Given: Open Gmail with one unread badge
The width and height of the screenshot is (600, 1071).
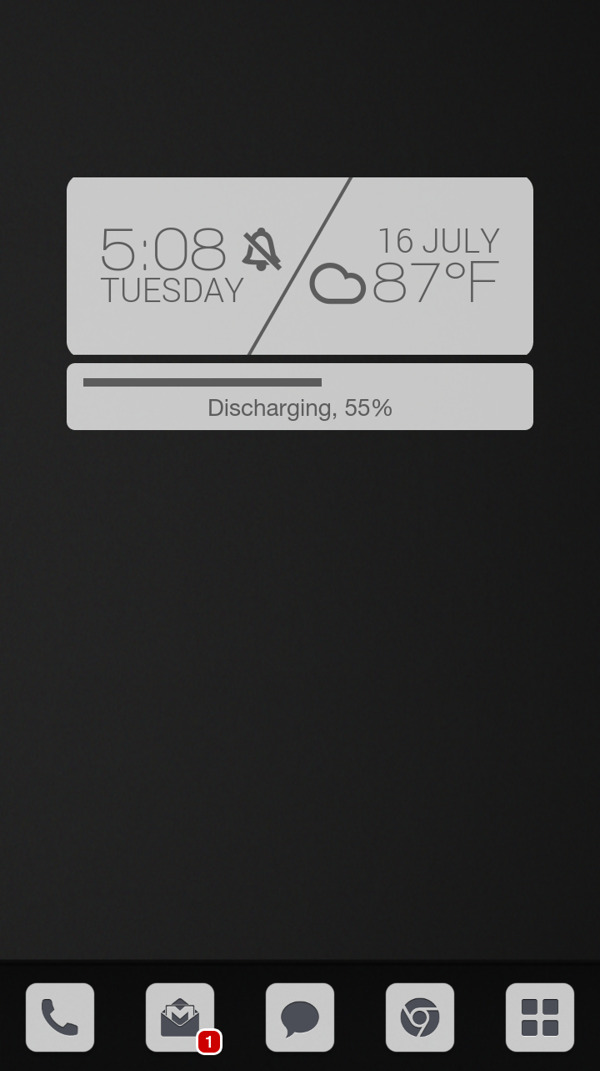Looking at the screenshot, I should pyautogui.click(x=180, y=1017).
